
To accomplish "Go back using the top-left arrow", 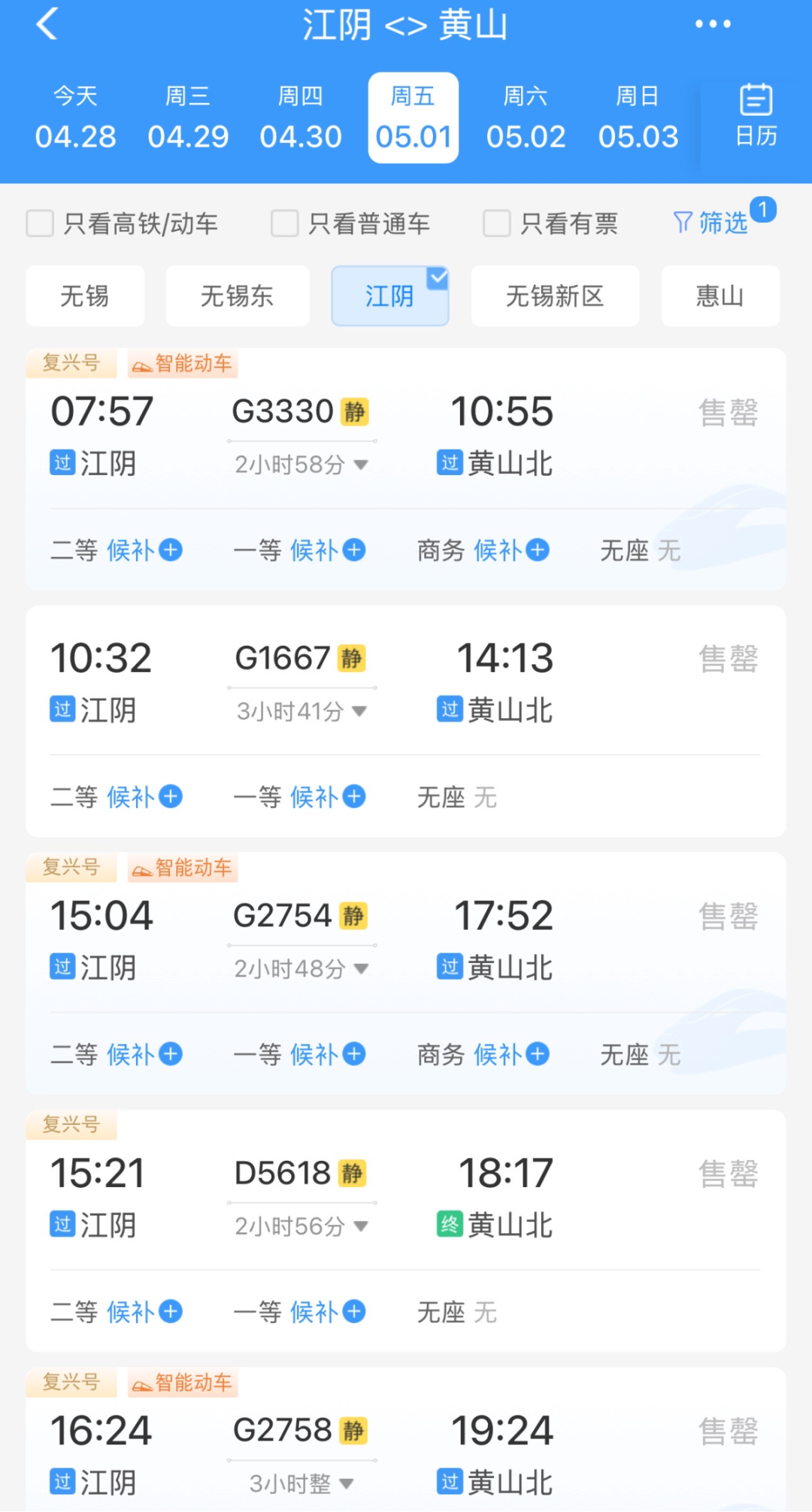I will pos(47,25).
